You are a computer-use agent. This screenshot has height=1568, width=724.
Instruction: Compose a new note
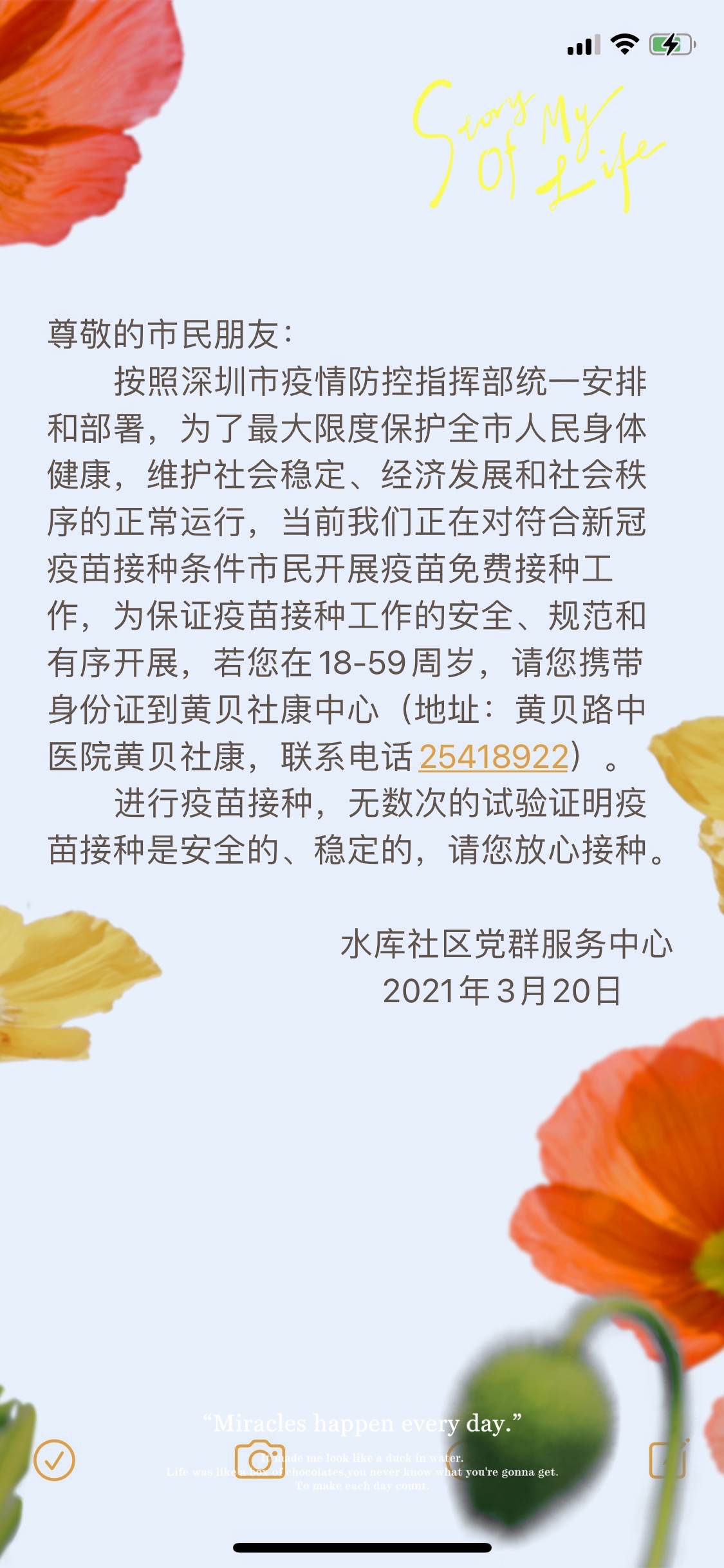coord(669,1459)
